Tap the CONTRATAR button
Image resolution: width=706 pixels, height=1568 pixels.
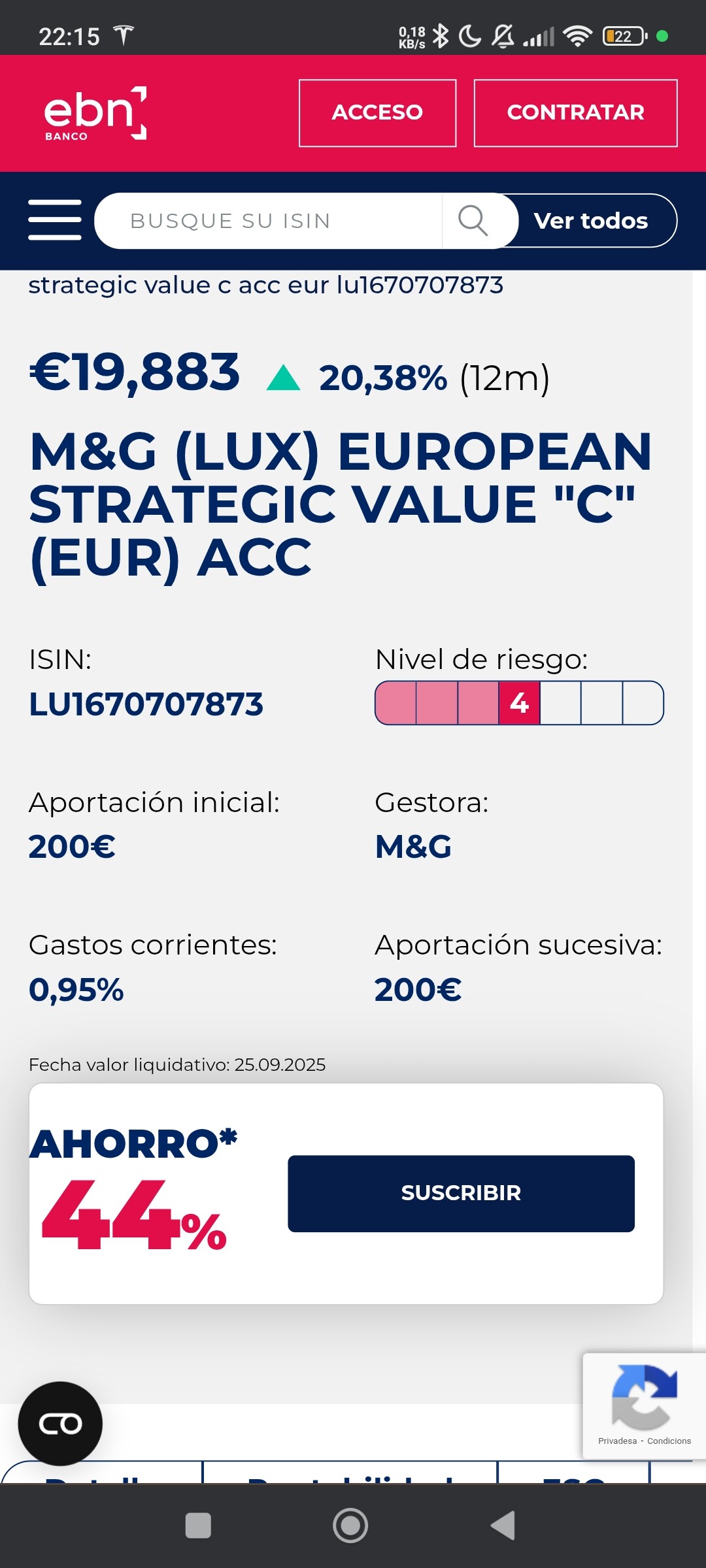(575, 113)
